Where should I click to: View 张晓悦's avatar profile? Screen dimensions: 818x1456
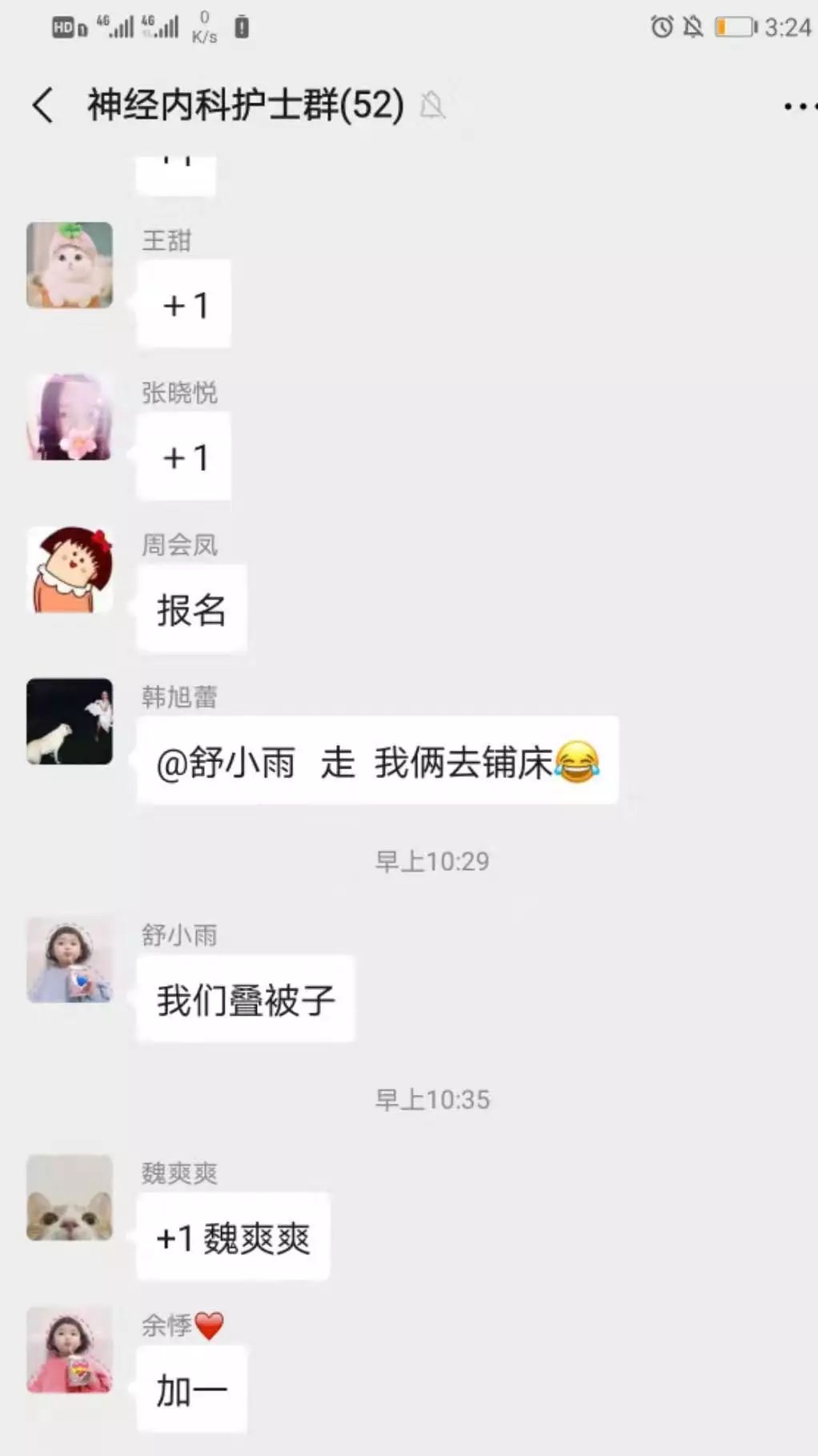(70, 417)
